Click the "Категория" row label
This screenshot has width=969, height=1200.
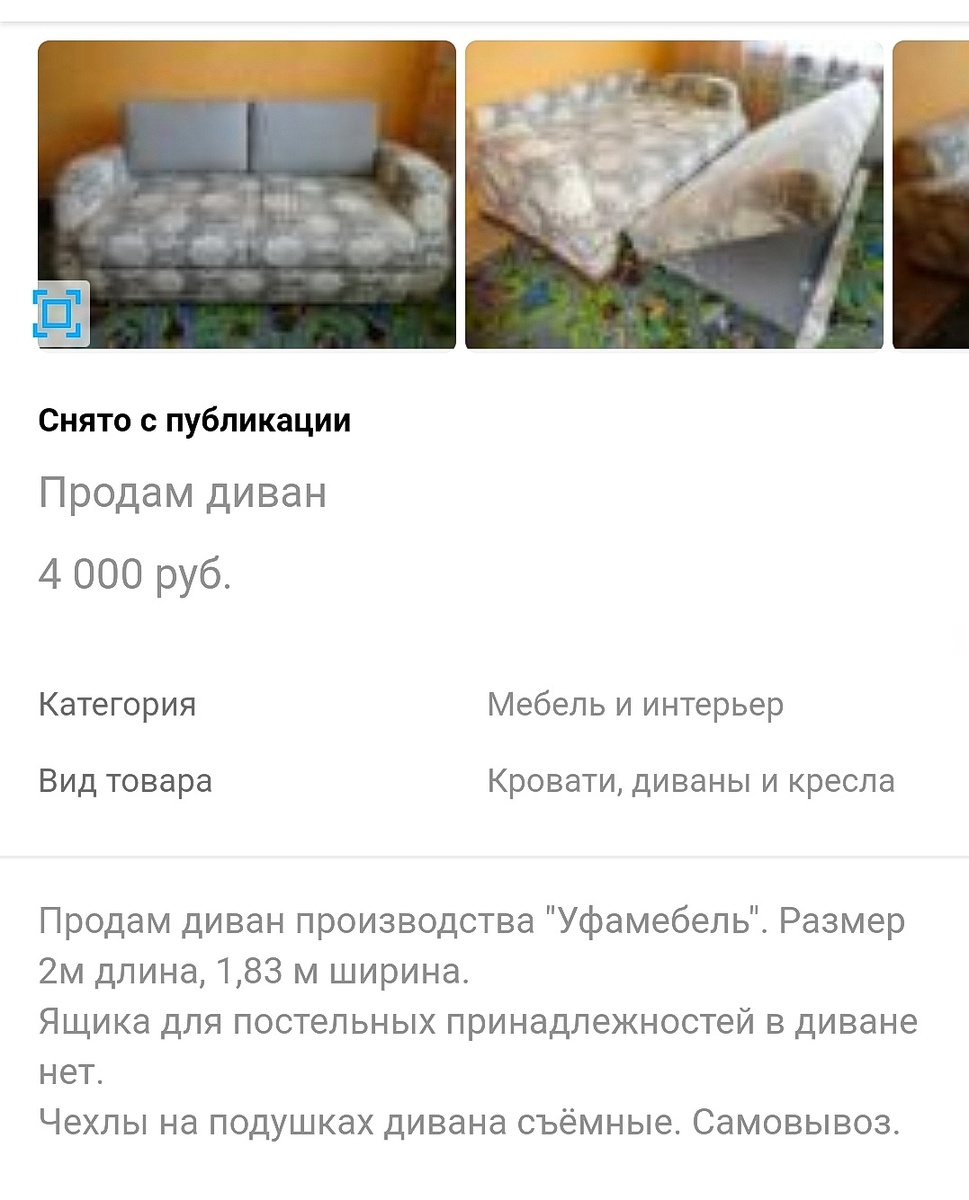(116, 704)
